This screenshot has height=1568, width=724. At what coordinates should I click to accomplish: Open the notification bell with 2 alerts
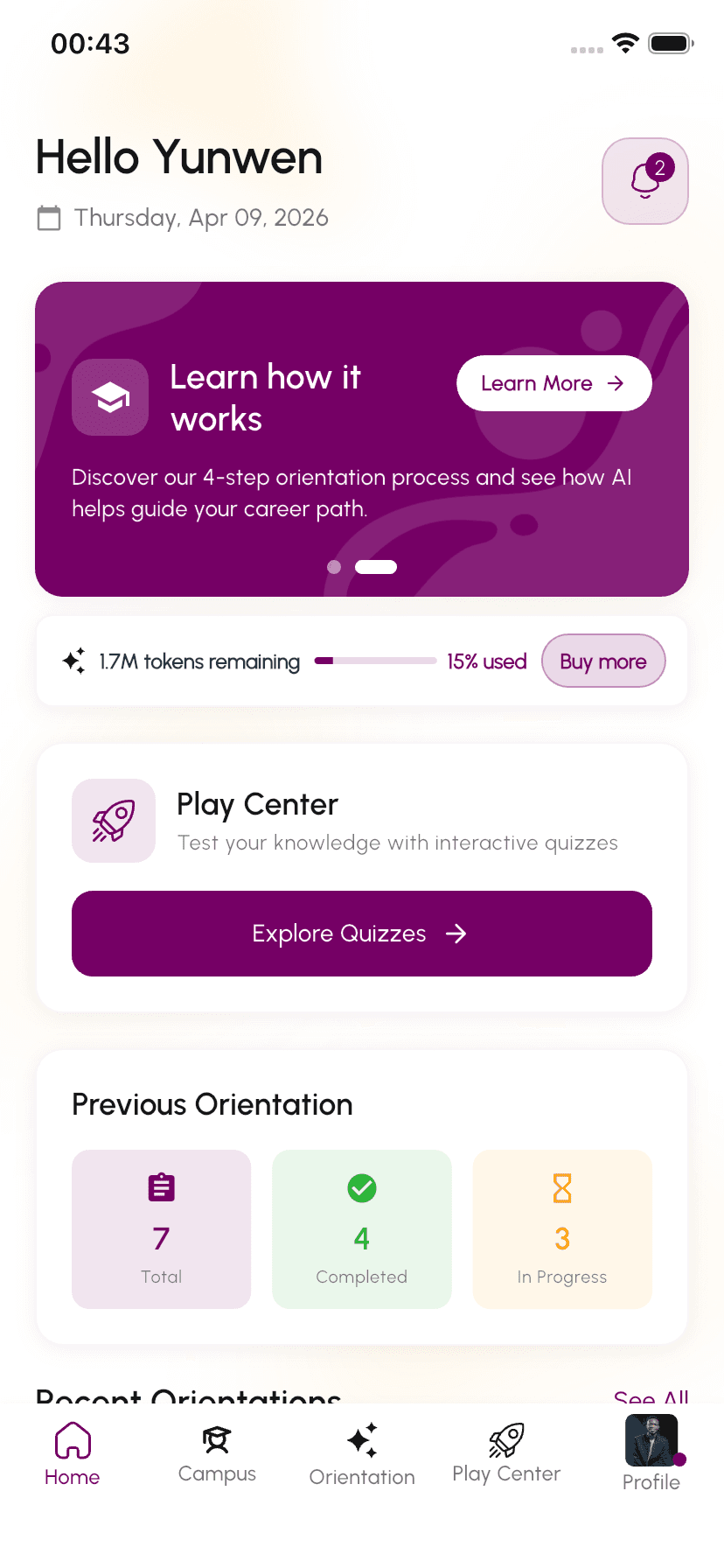[644, 181]
